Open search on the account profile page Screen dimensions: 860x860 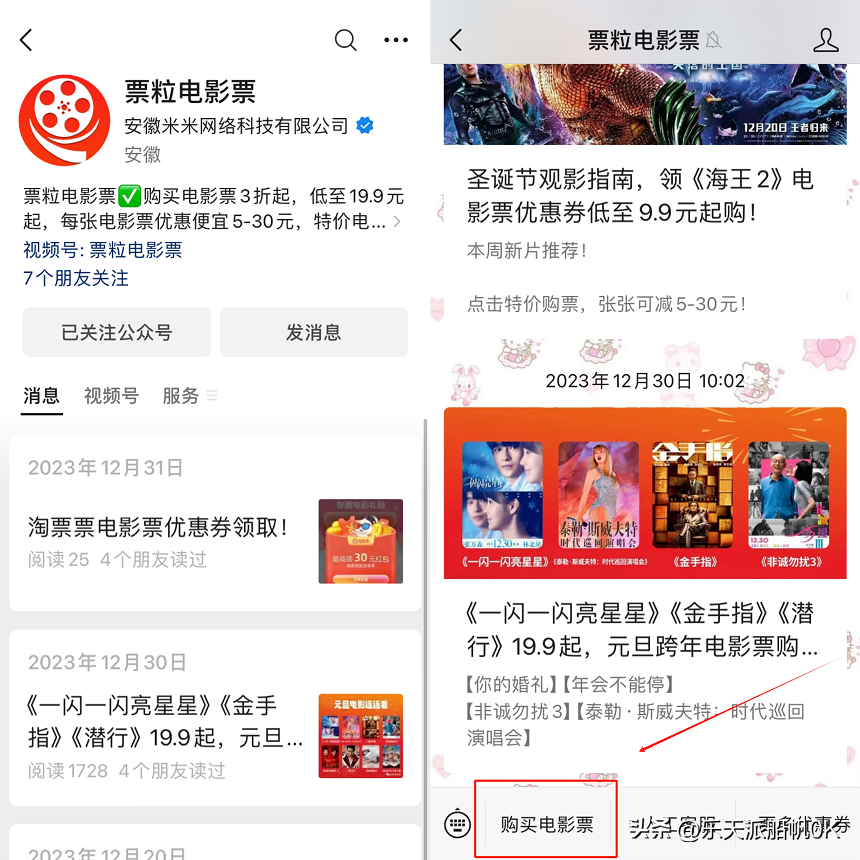pos(345,40)
